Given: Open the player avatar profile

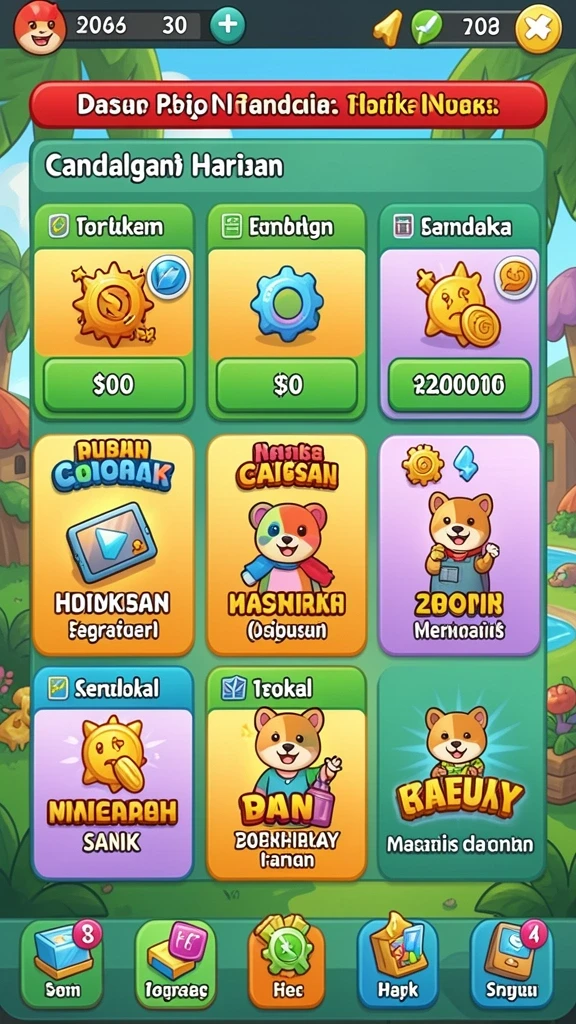Looking at the screenshot, I should [x=39, y=27].
